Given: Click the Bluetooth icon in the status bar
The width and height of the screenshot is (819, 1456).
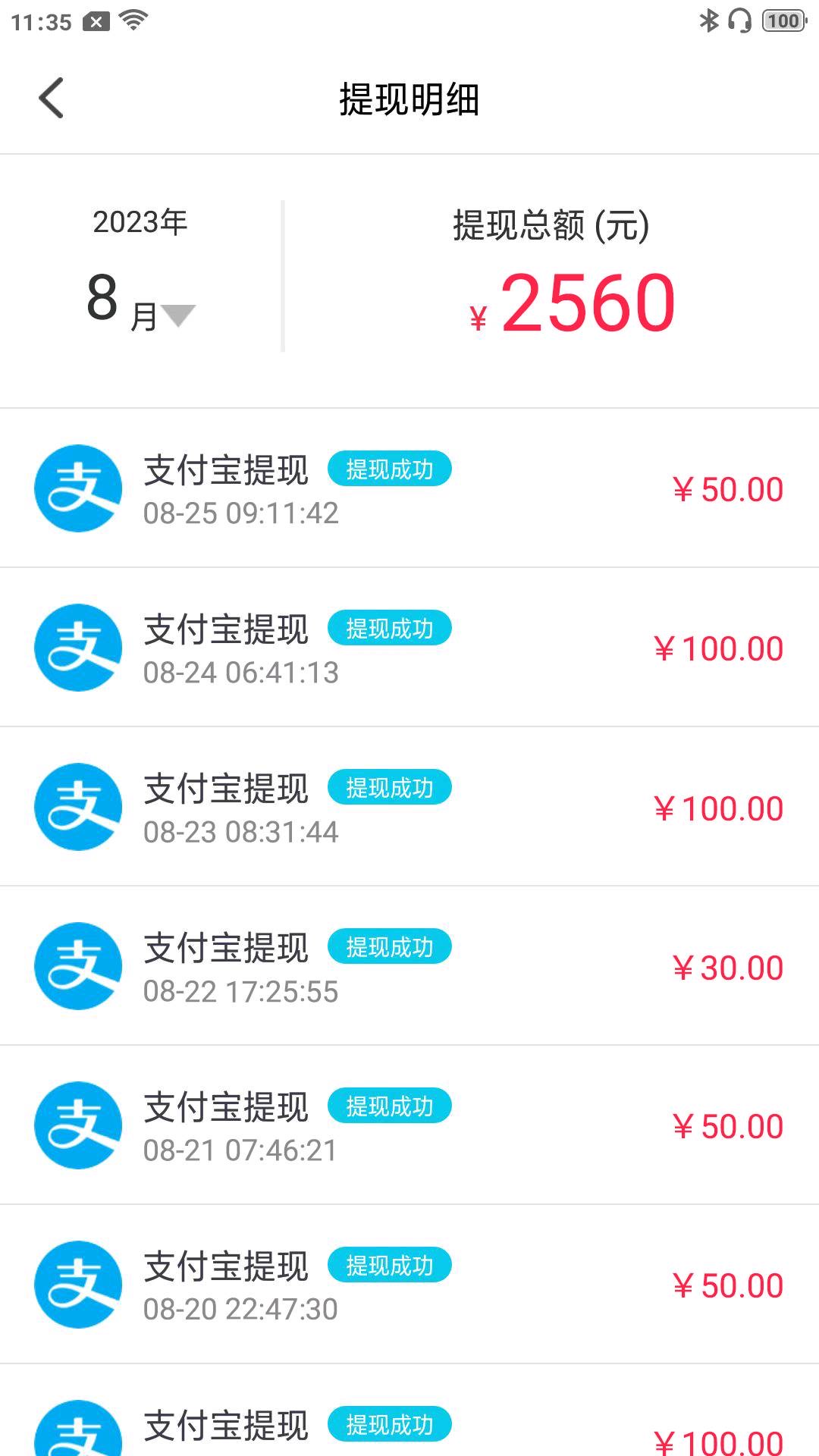Looking at the screenshot, I should [709, 21].
